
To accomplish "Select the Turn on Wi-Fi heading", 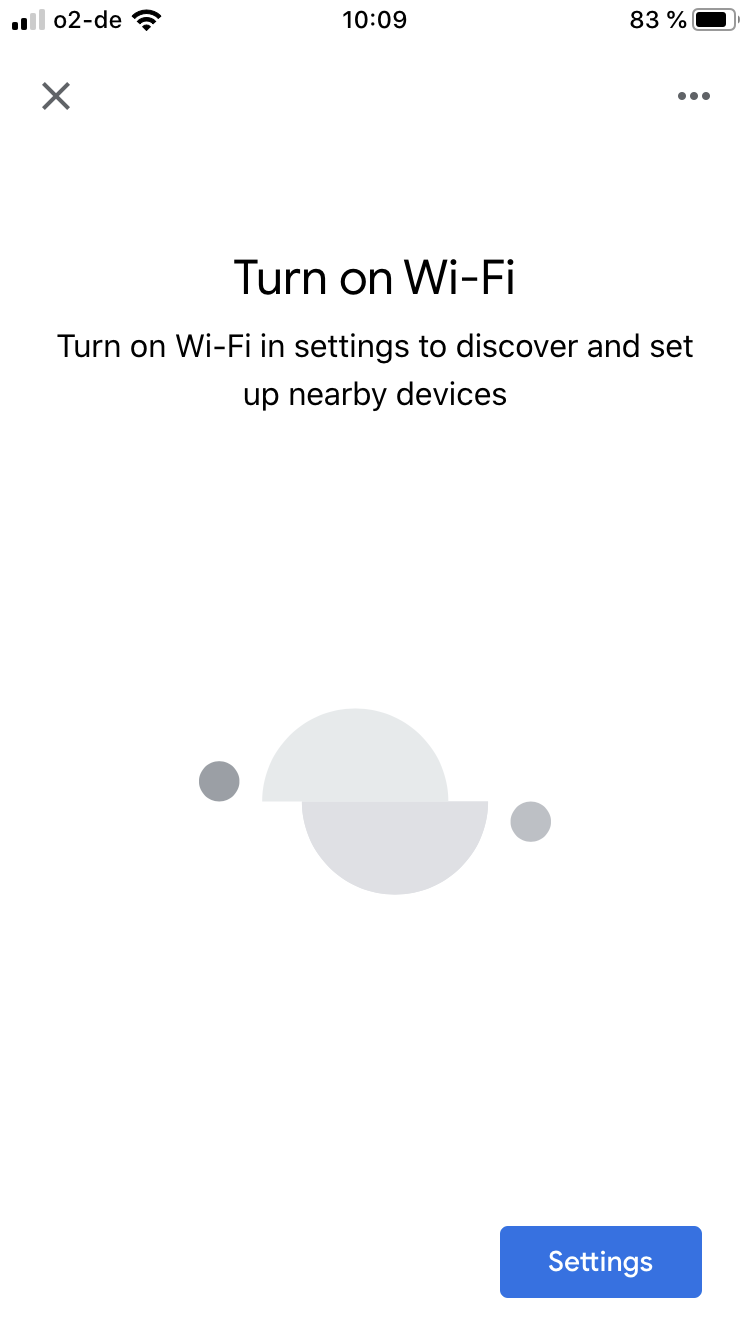I will pyautogui.click(x=375, y=278).
